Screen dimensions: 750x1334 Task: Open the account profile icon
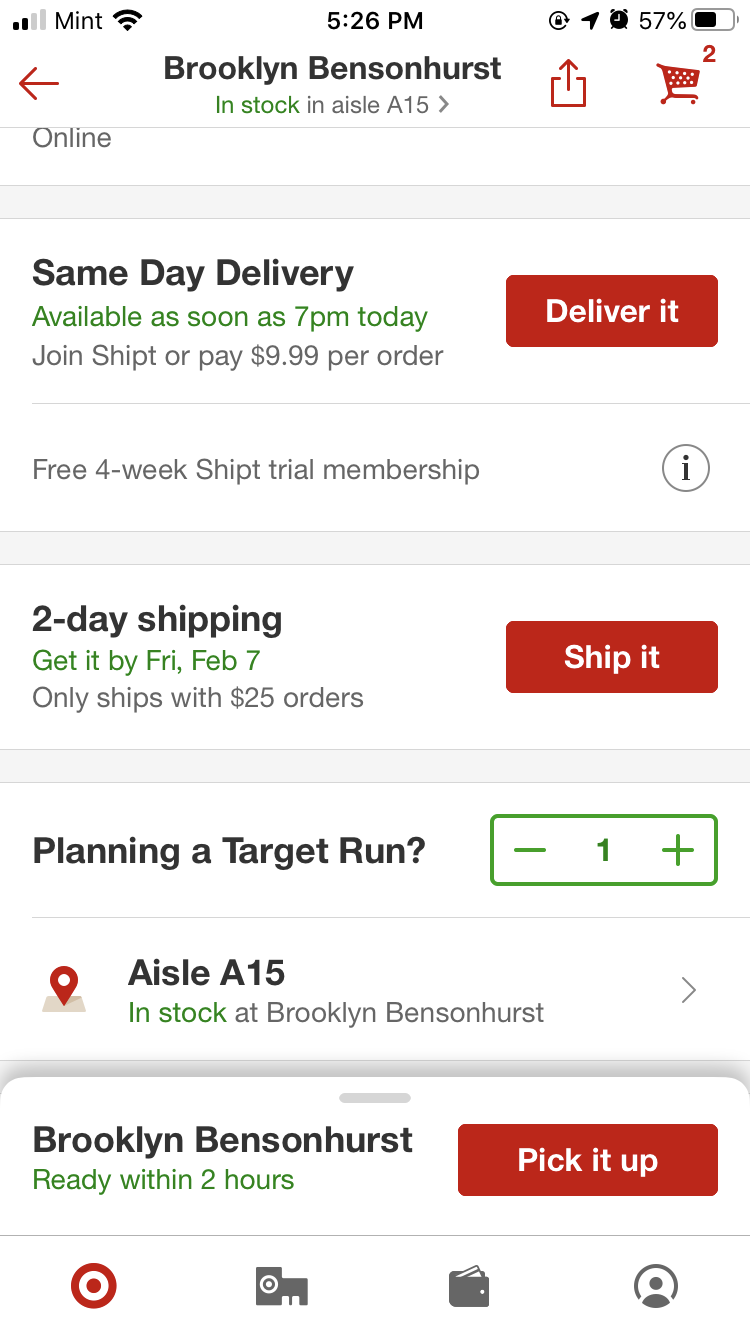(656, 1286)
